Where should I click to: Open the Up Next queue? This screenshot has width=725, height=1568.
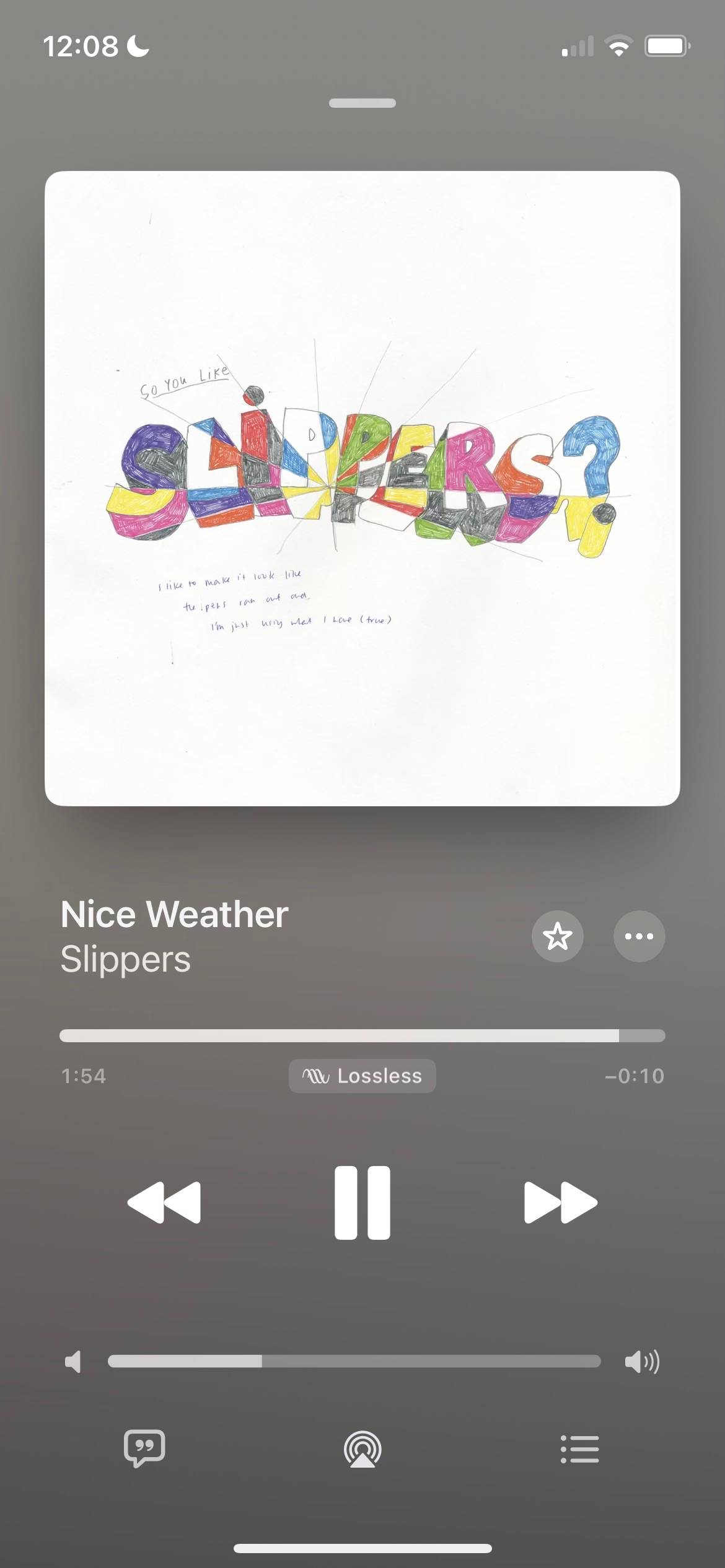point(579,1449)
